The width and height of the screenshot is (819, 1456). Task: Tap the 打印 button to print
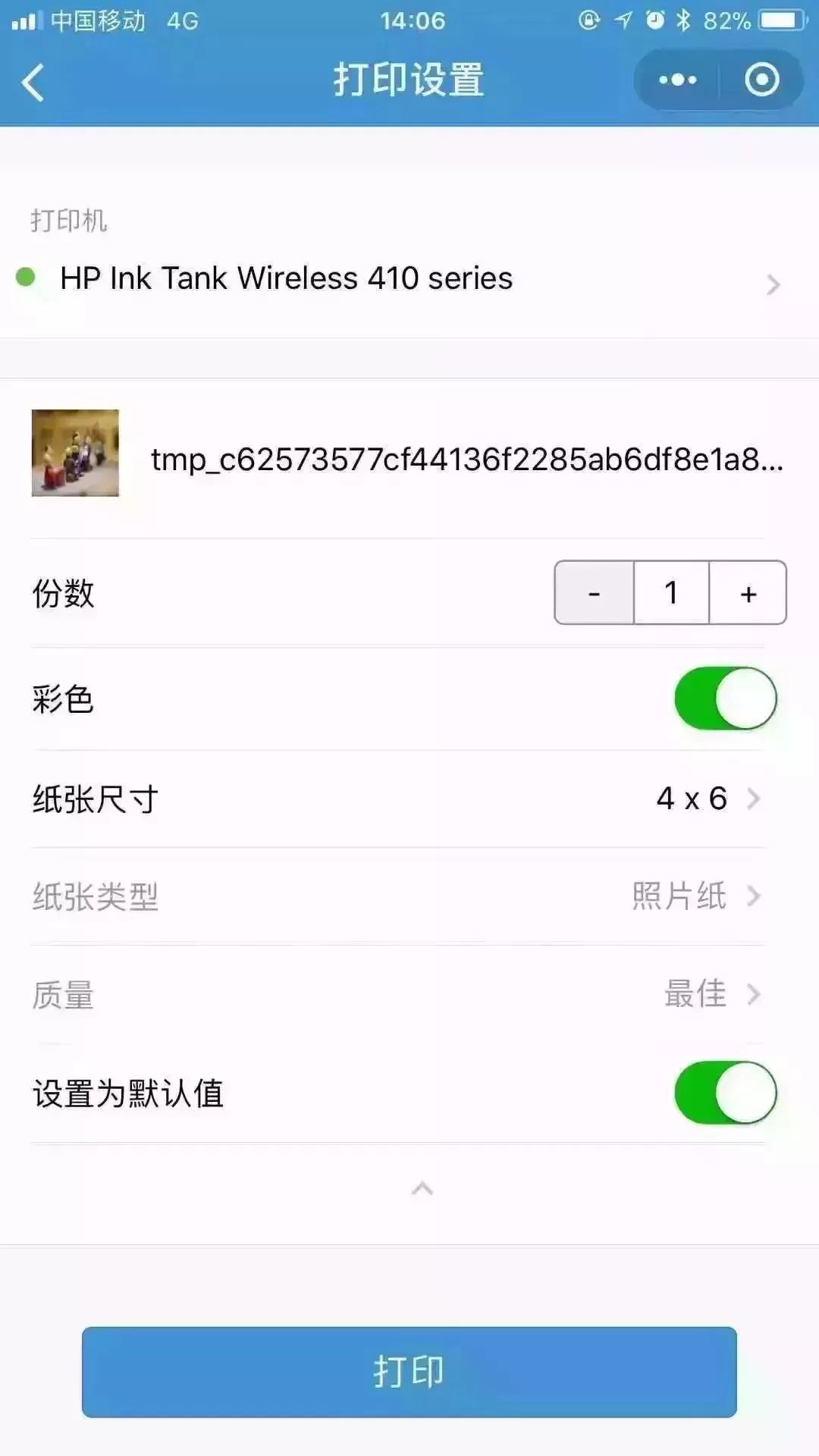click(409, 1372)
